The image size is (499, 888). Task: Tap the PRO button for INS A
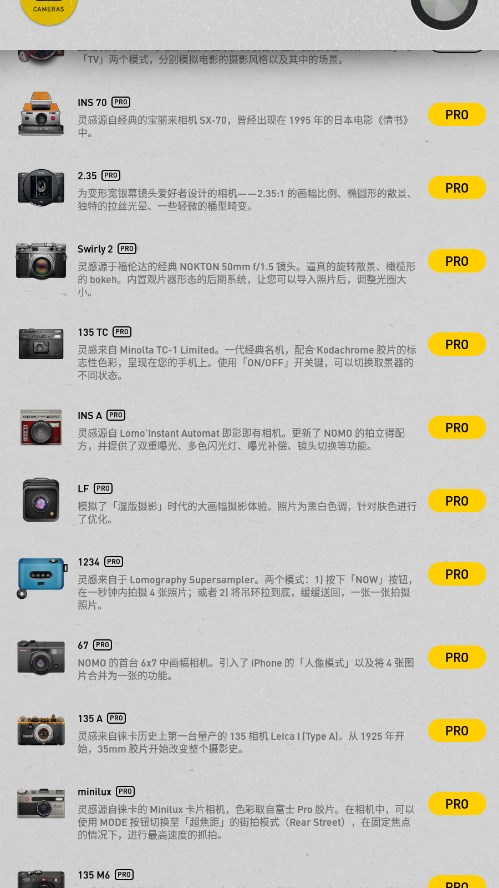[457, 428]
